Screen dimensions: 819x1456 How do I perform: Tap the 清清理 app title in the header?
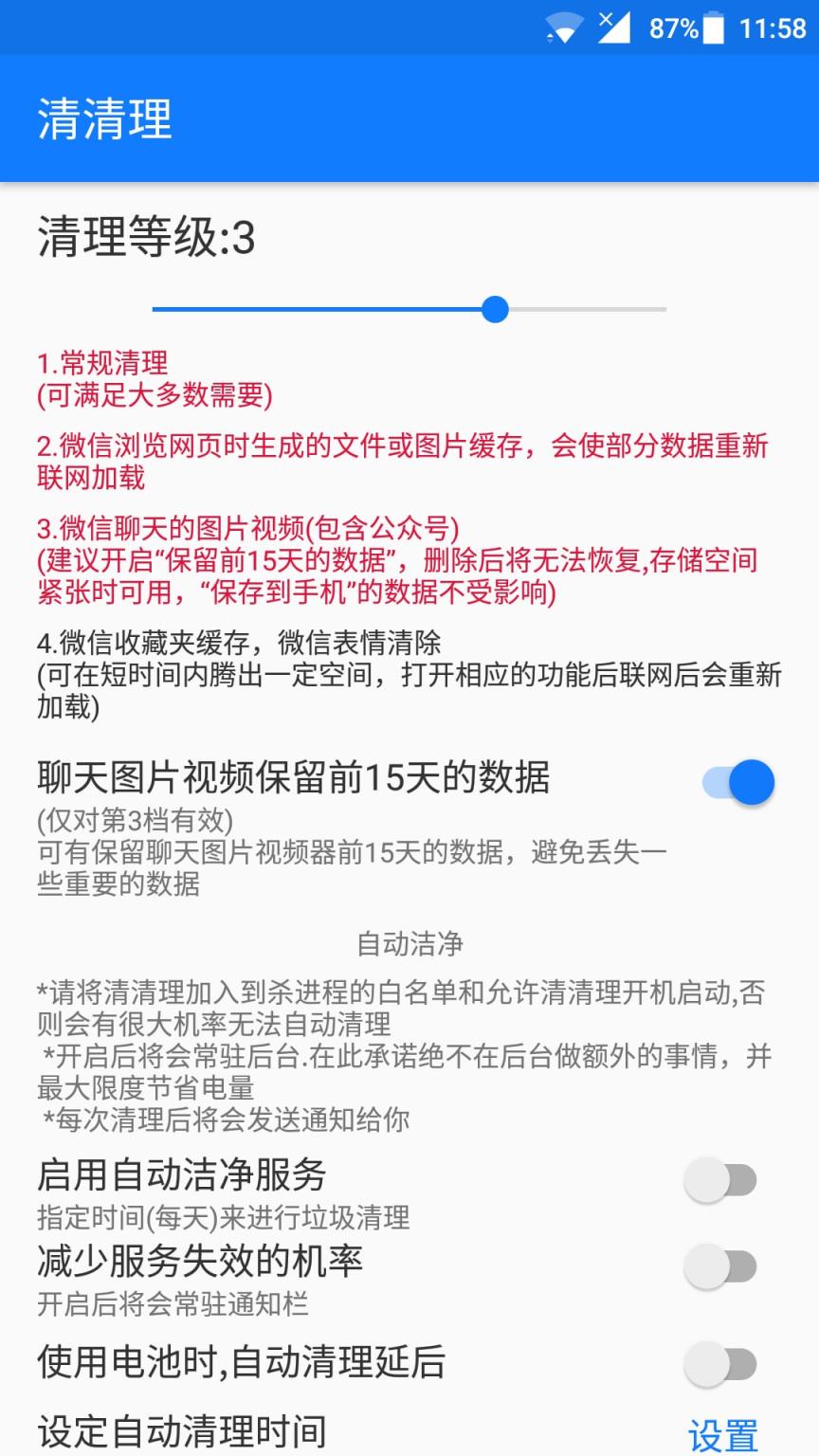(x=104, y=119)
